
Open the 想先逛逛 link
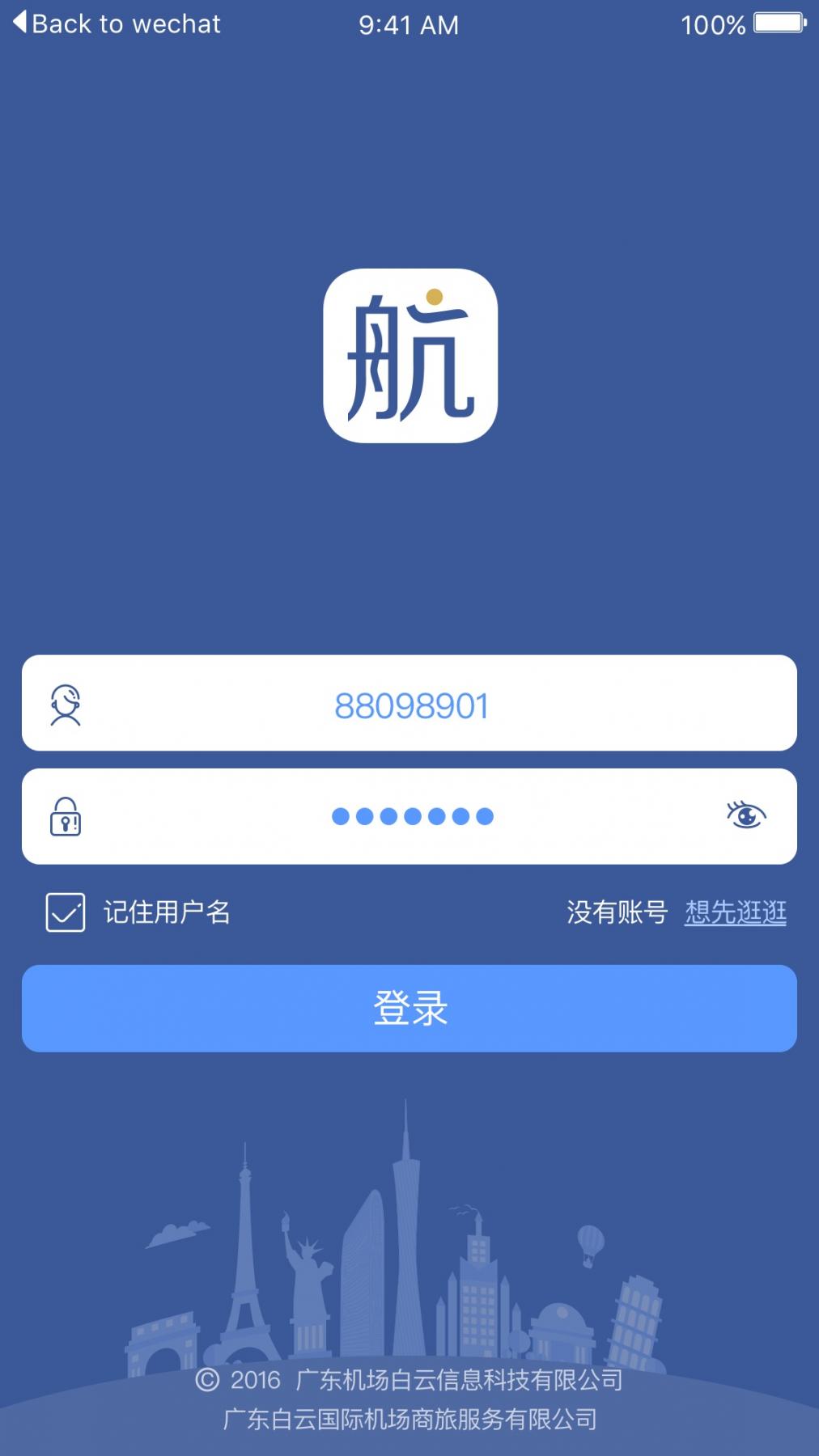point(735,912)
